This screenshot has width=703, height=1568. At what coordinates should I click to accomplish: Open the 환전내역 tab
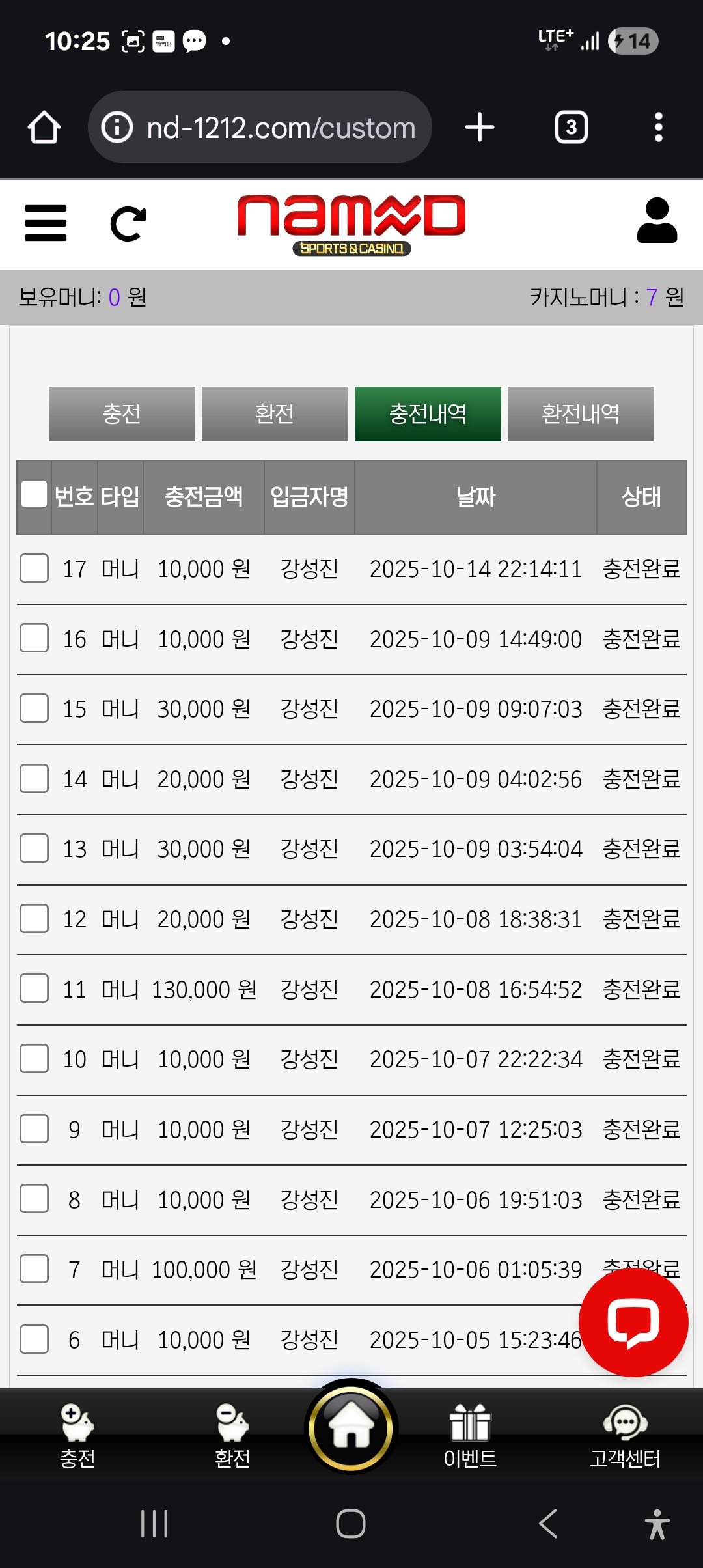point(581,414)
